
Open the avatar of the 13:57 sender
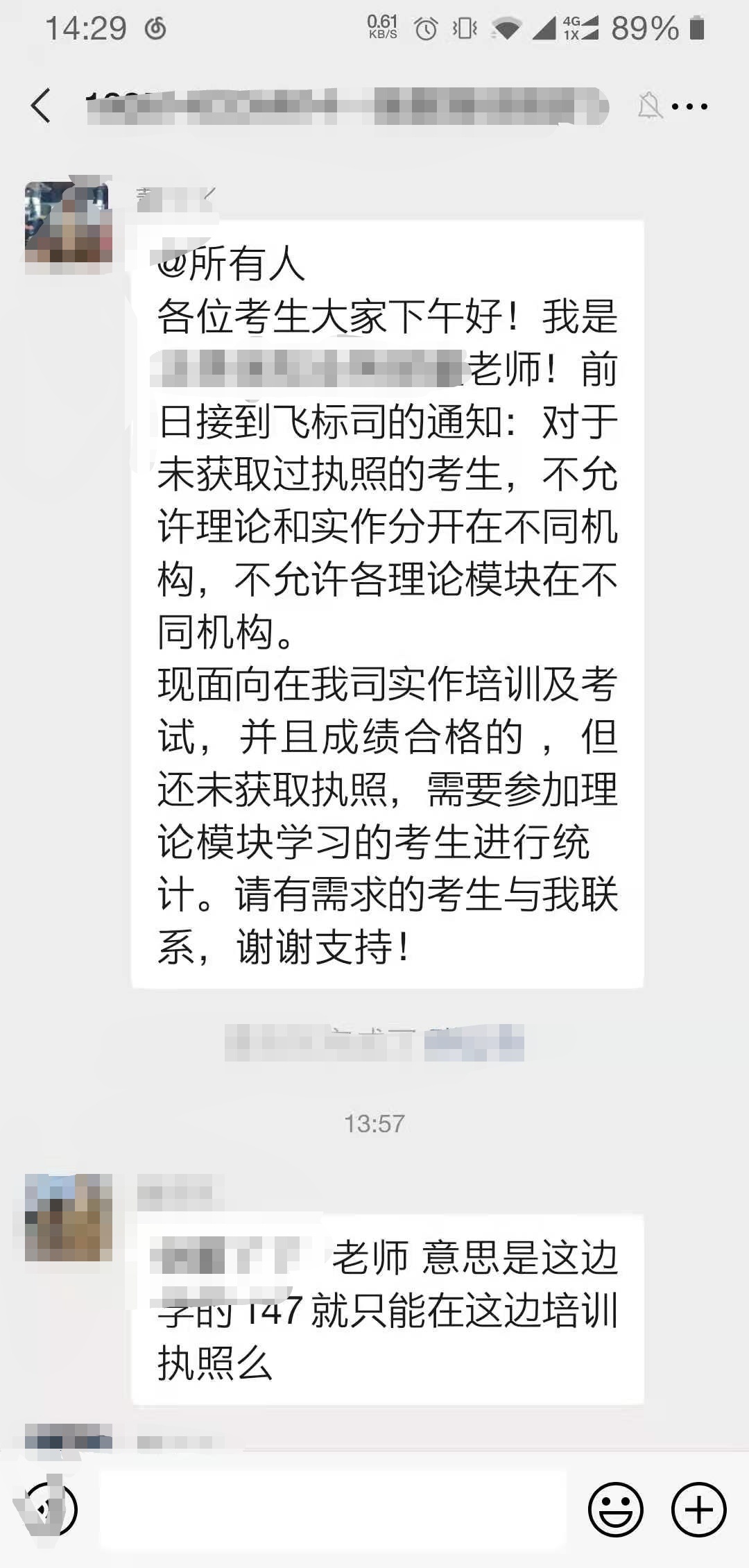[68, 1217]
